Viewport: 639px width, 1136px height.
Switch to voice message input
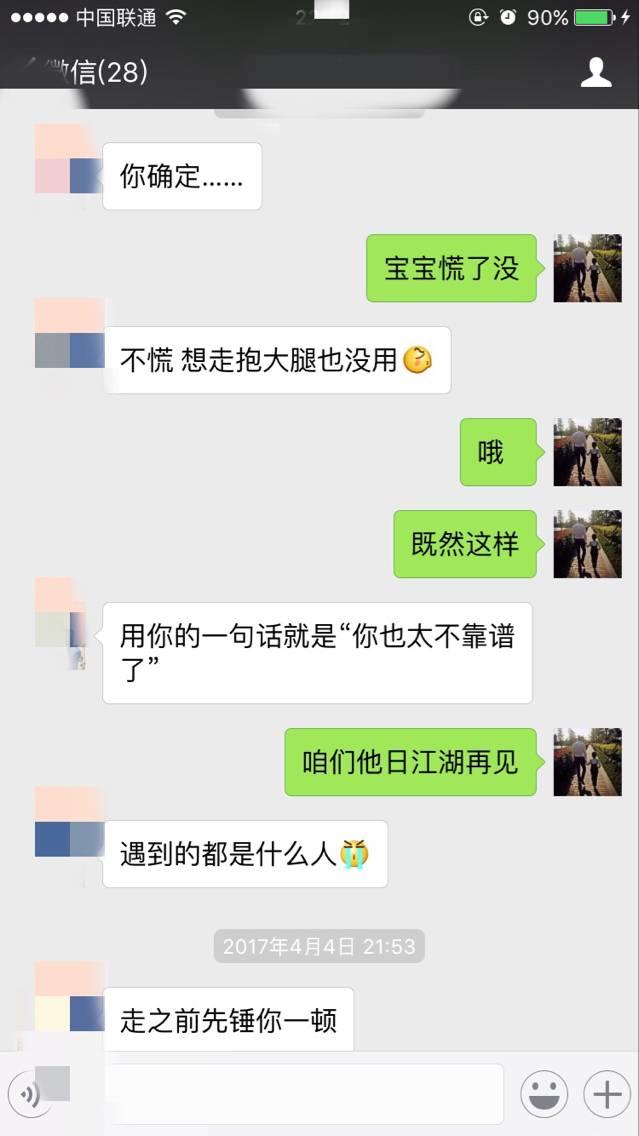click(x=32, y=1094)
